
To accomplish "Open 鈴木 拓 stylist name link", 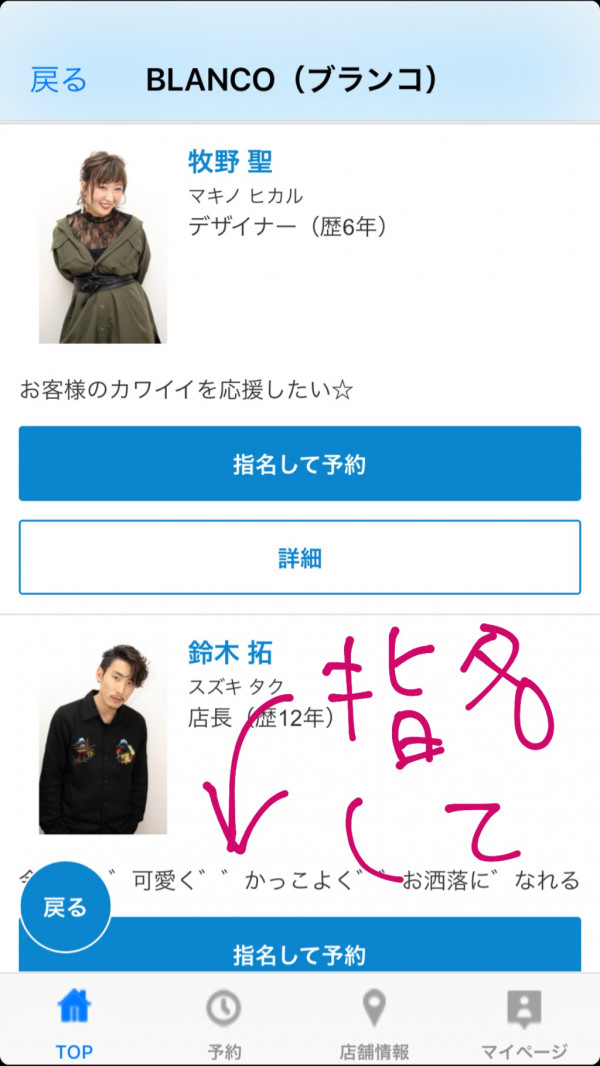I will 230,653.
